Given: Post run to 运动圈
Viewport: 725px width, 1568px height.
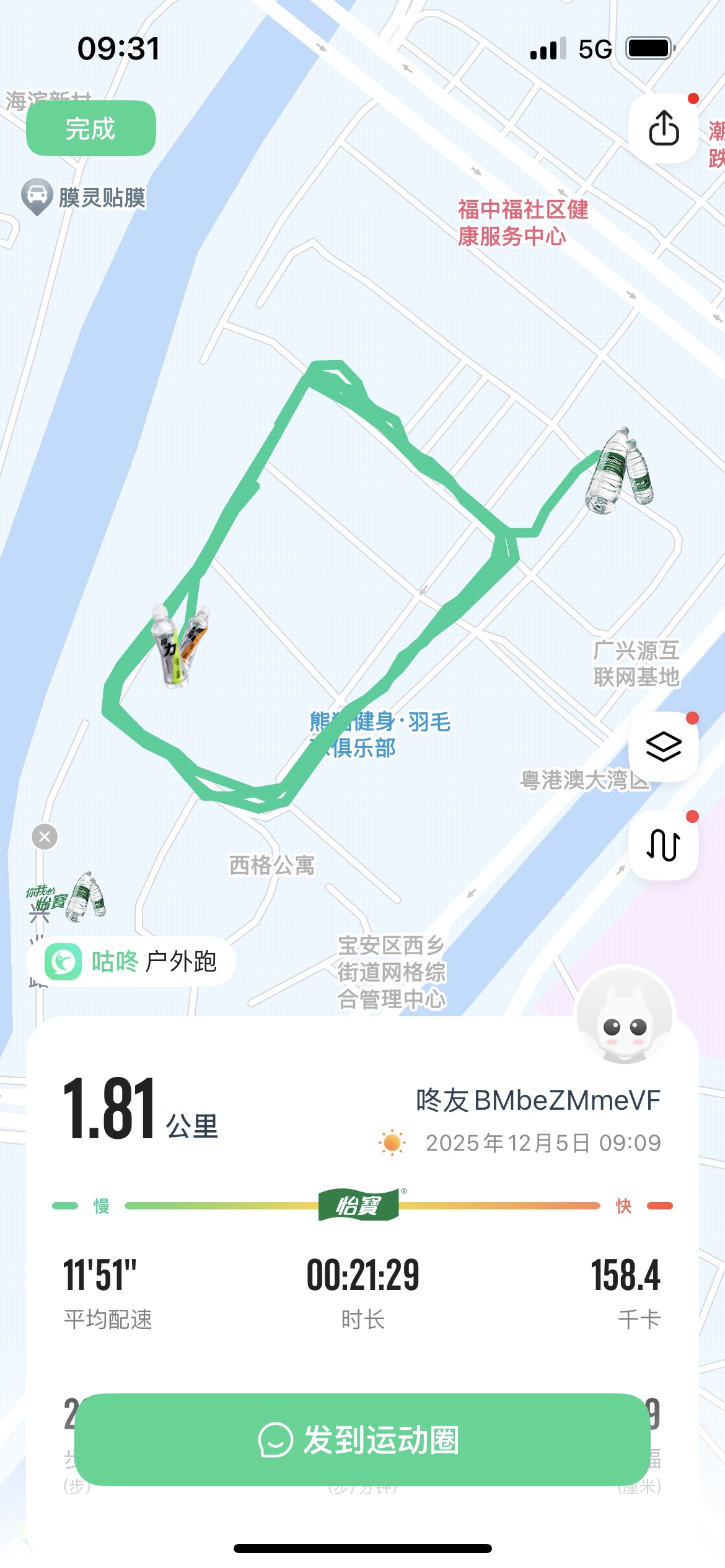Looking at the screenshot, I should pos(362,1440).
